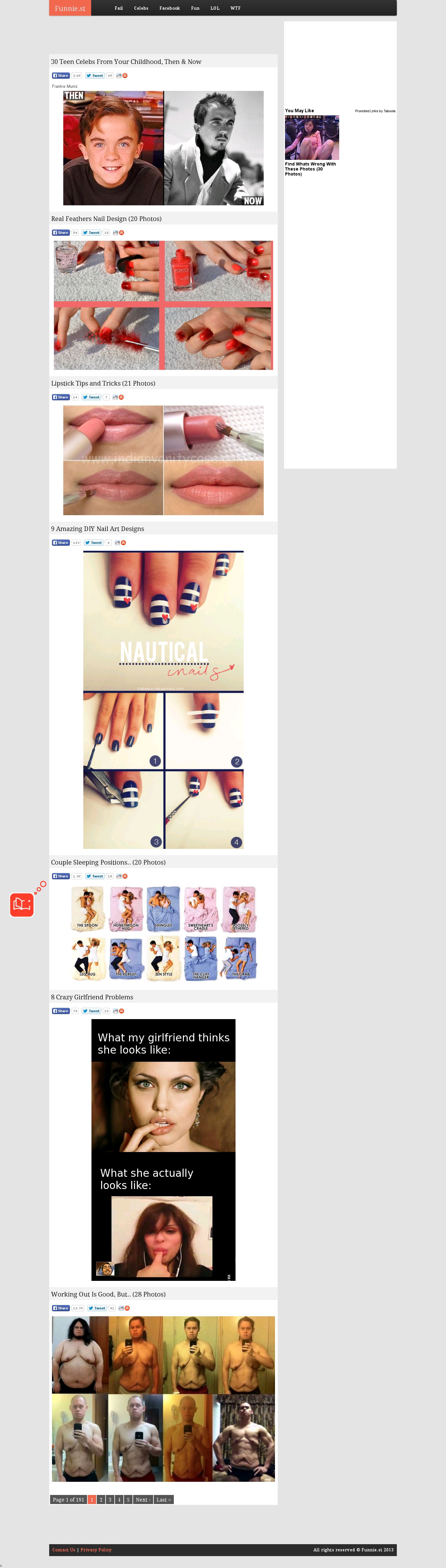Open Real Feathers Nail Design post title
This screenshot has height=1568, width=446.
pos(106,218)
